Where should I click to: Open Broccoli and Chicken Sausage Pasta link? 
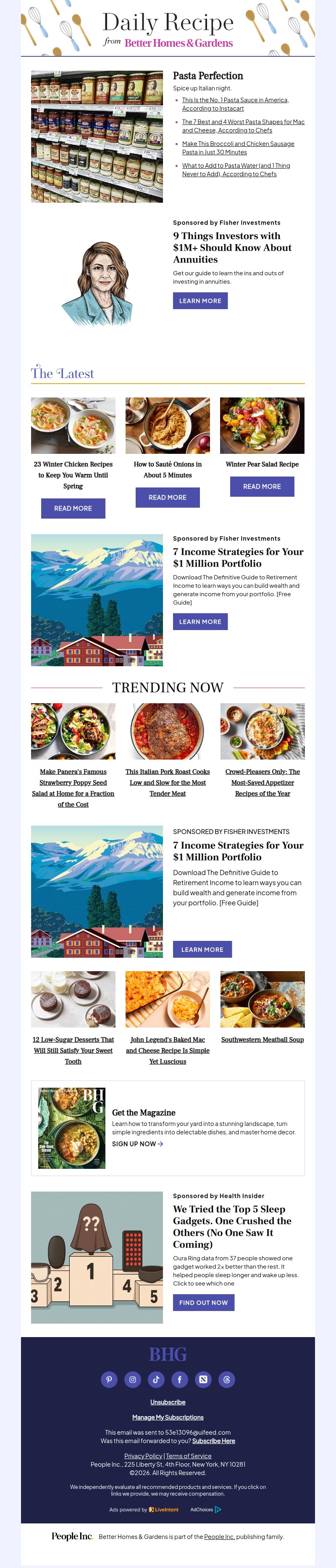238,144
